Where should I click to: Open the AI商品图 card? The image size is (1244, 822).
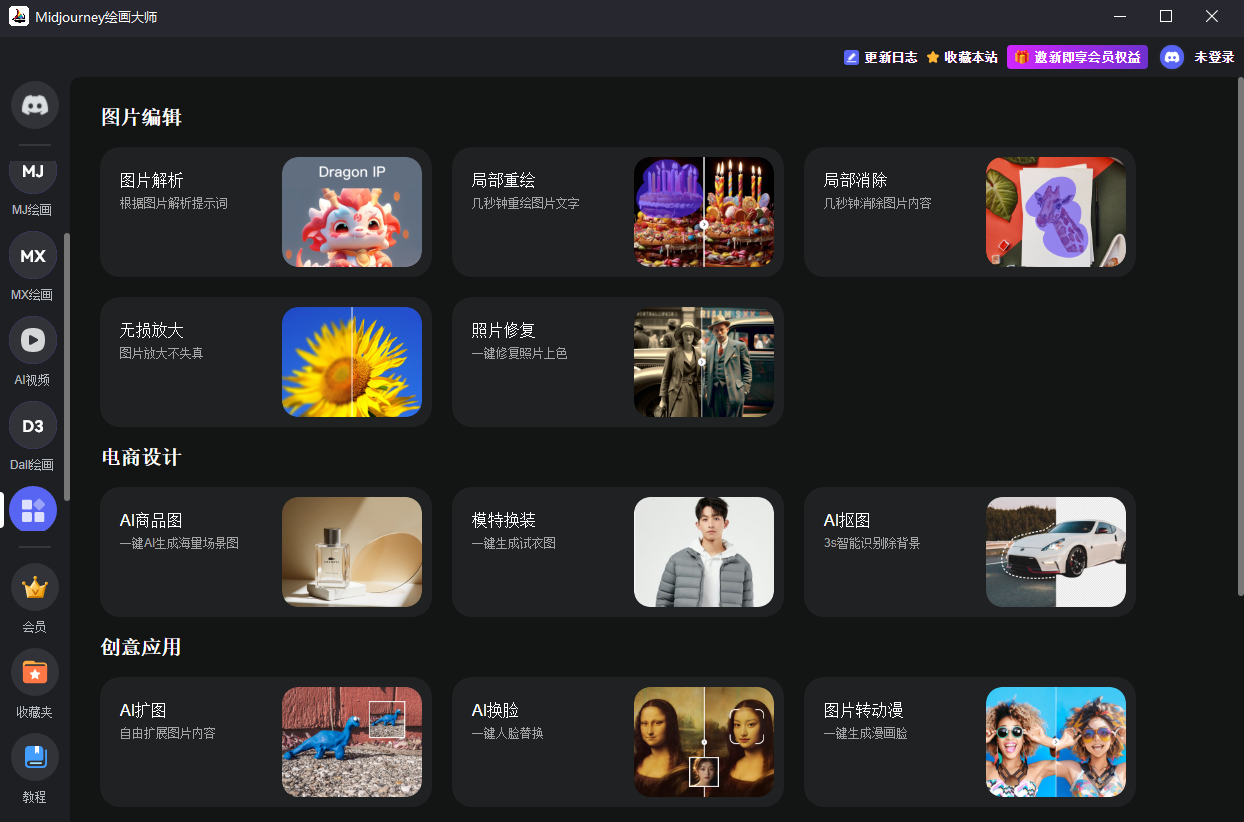point(266,552)
